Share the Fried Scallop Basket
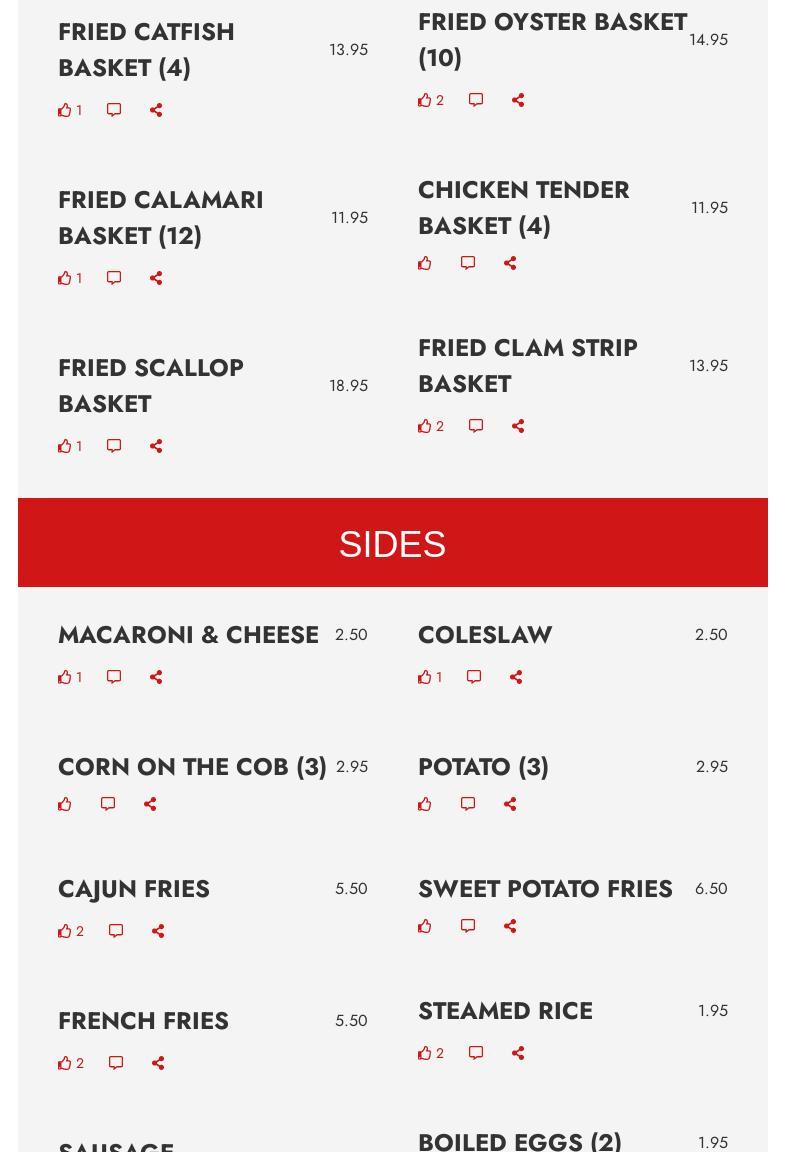This screenshot has height=1152, width=785. click(x=156, y=446)
